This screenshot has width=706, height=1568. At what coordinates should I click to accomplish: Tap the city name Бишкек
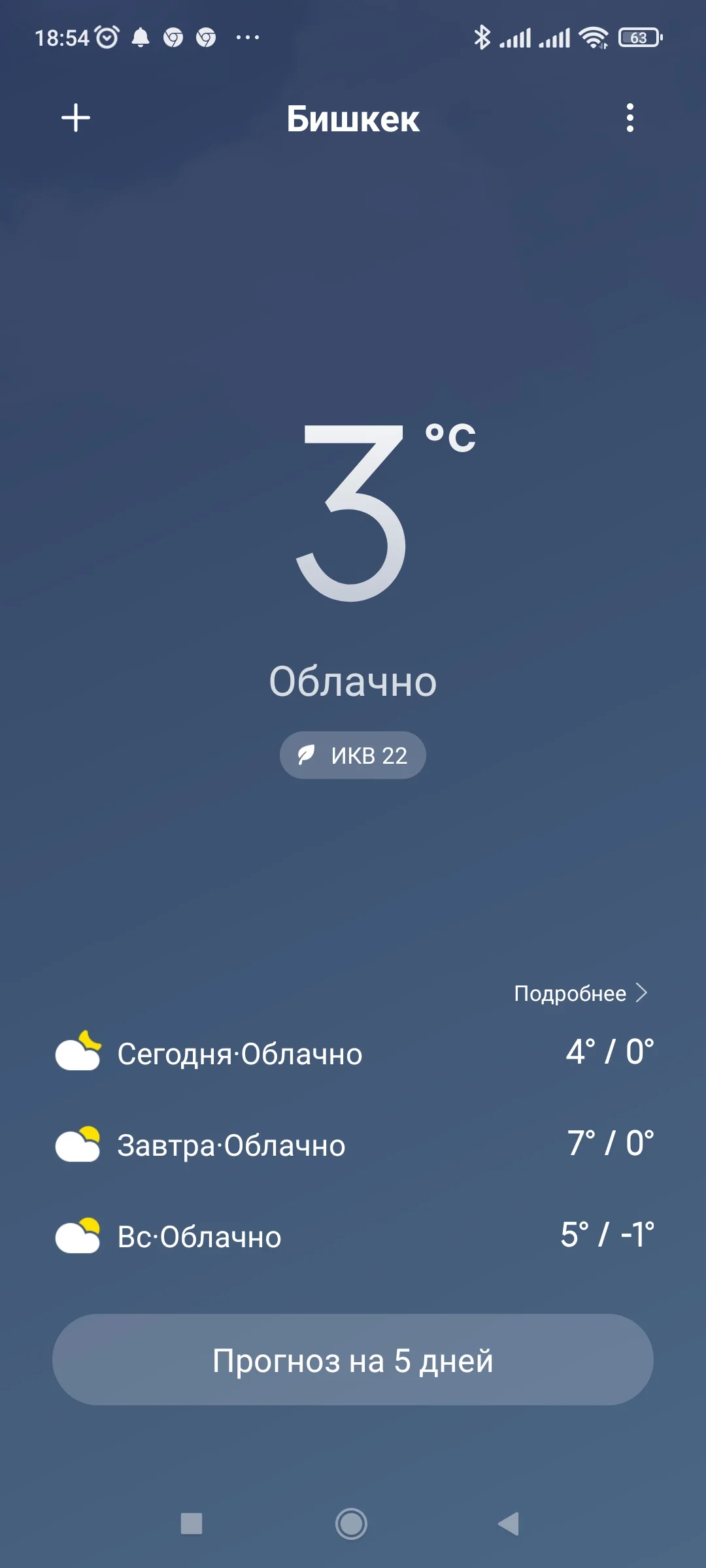point(353,120)
